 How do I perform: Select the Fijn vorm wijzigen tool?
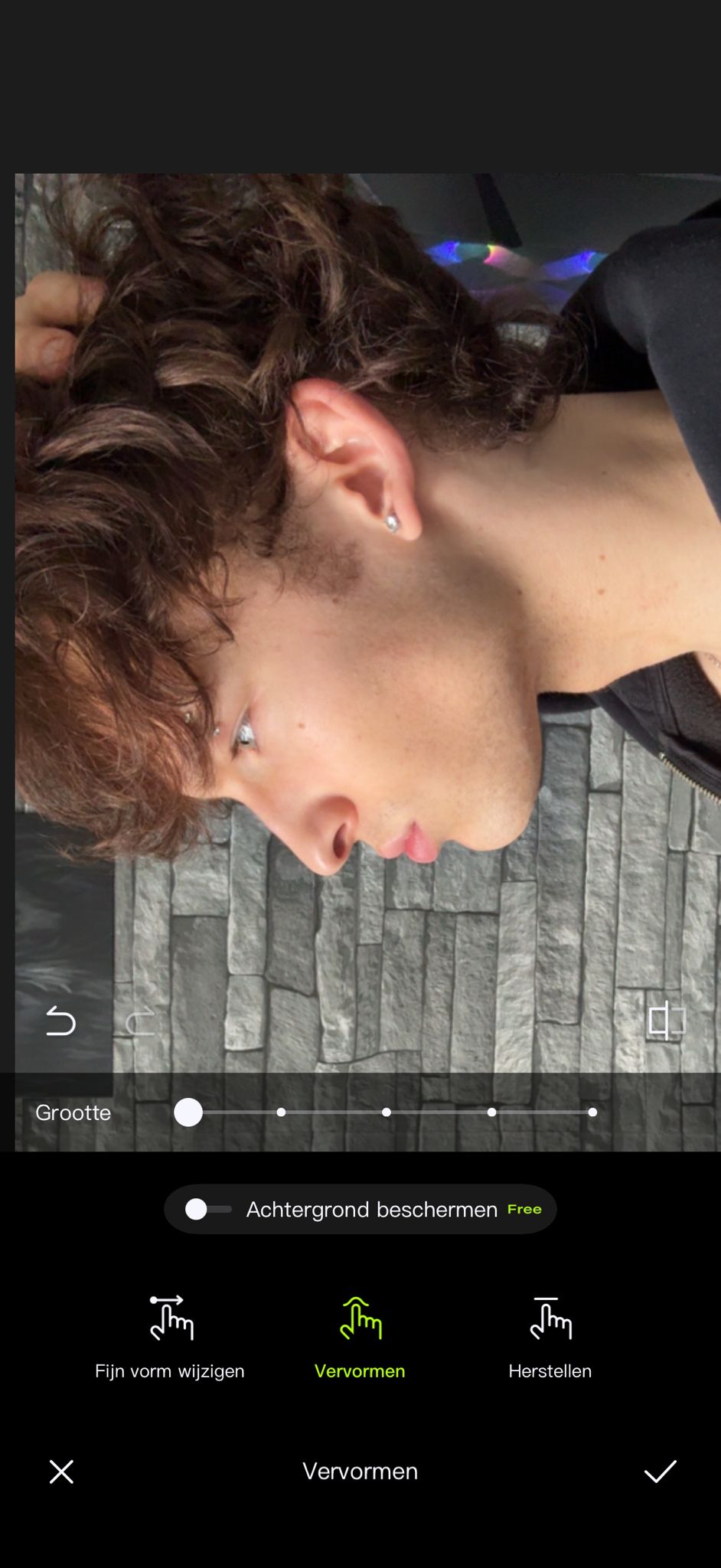[x=170, y=1337]
